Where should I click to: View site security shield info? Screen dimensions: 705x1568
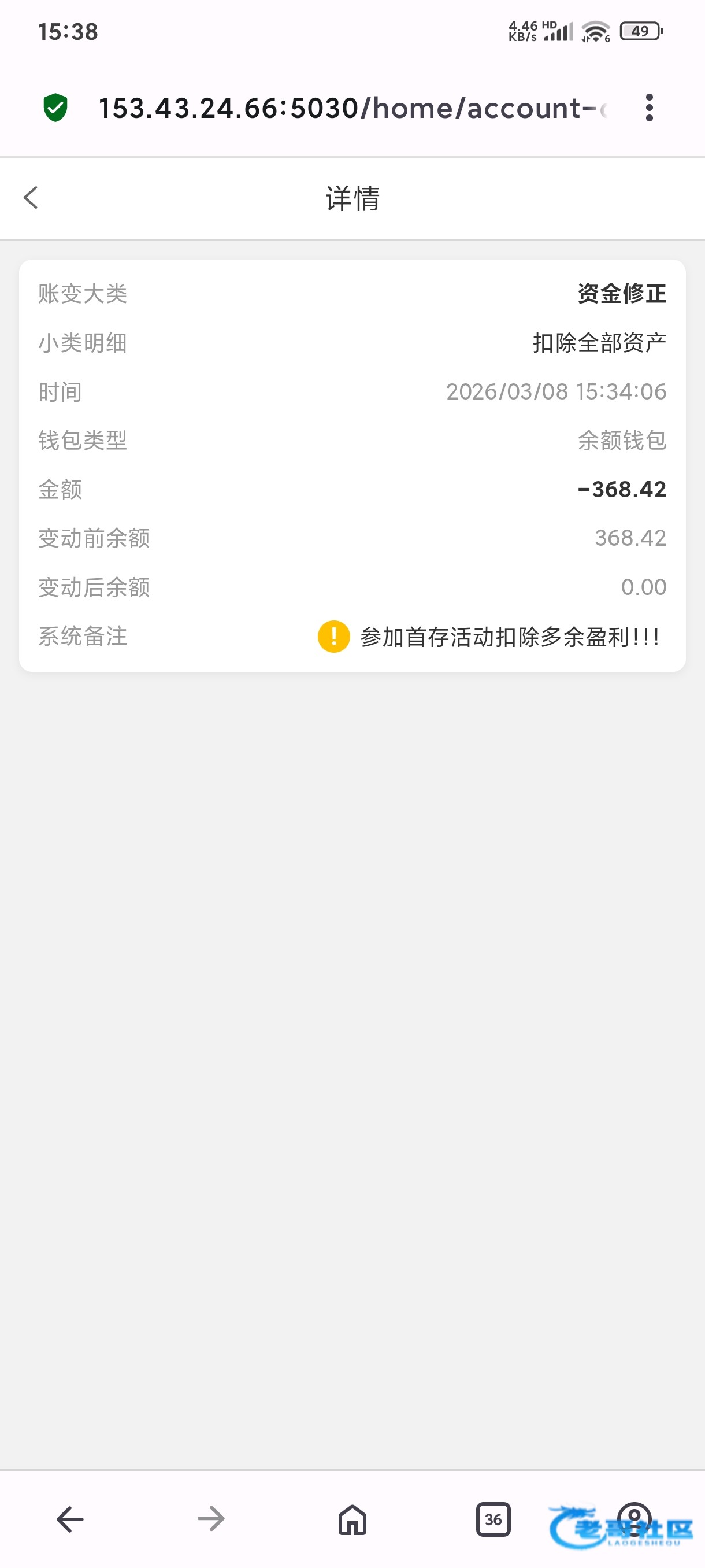pyautogui.click(x=55, y=108)
